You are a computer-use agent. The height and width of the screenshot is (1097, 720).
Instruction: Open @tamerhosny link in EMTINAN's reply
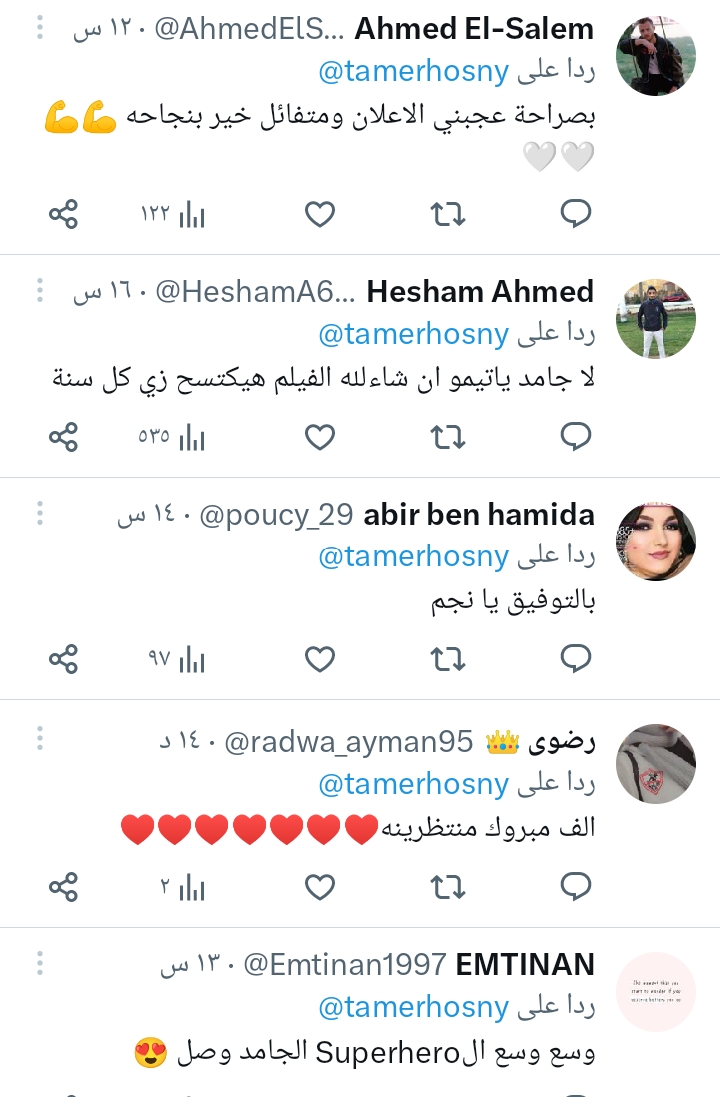413,1008
